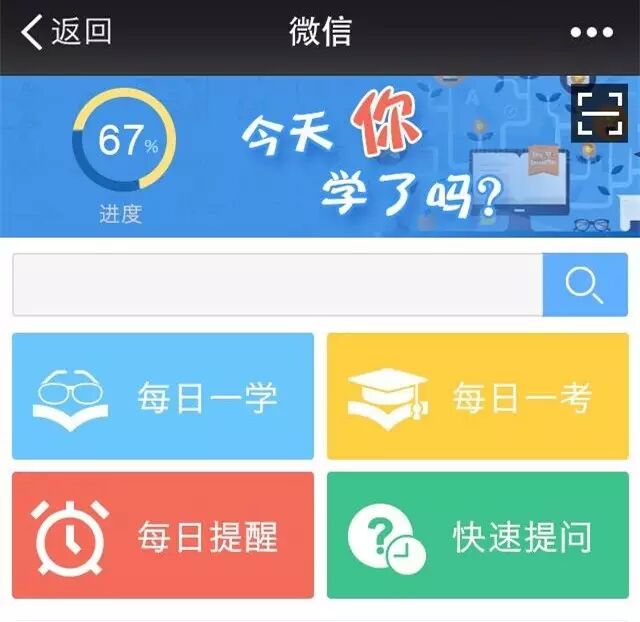Open the 每日一学 tile
Image resolution: width=640 pixels, height=622 pixels.
(x=163, y=396)
